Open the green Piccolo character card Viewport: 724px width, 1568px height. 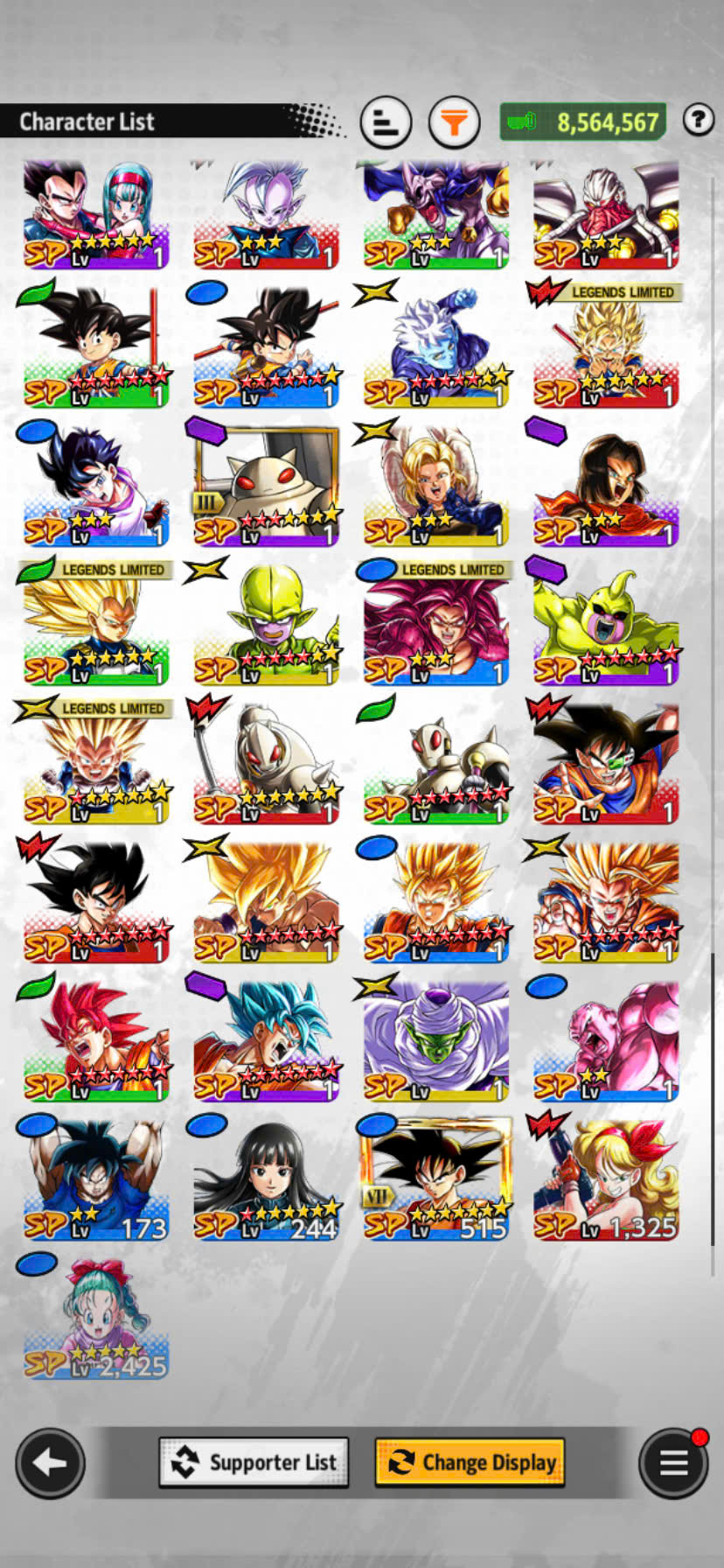click(435, 1039)
